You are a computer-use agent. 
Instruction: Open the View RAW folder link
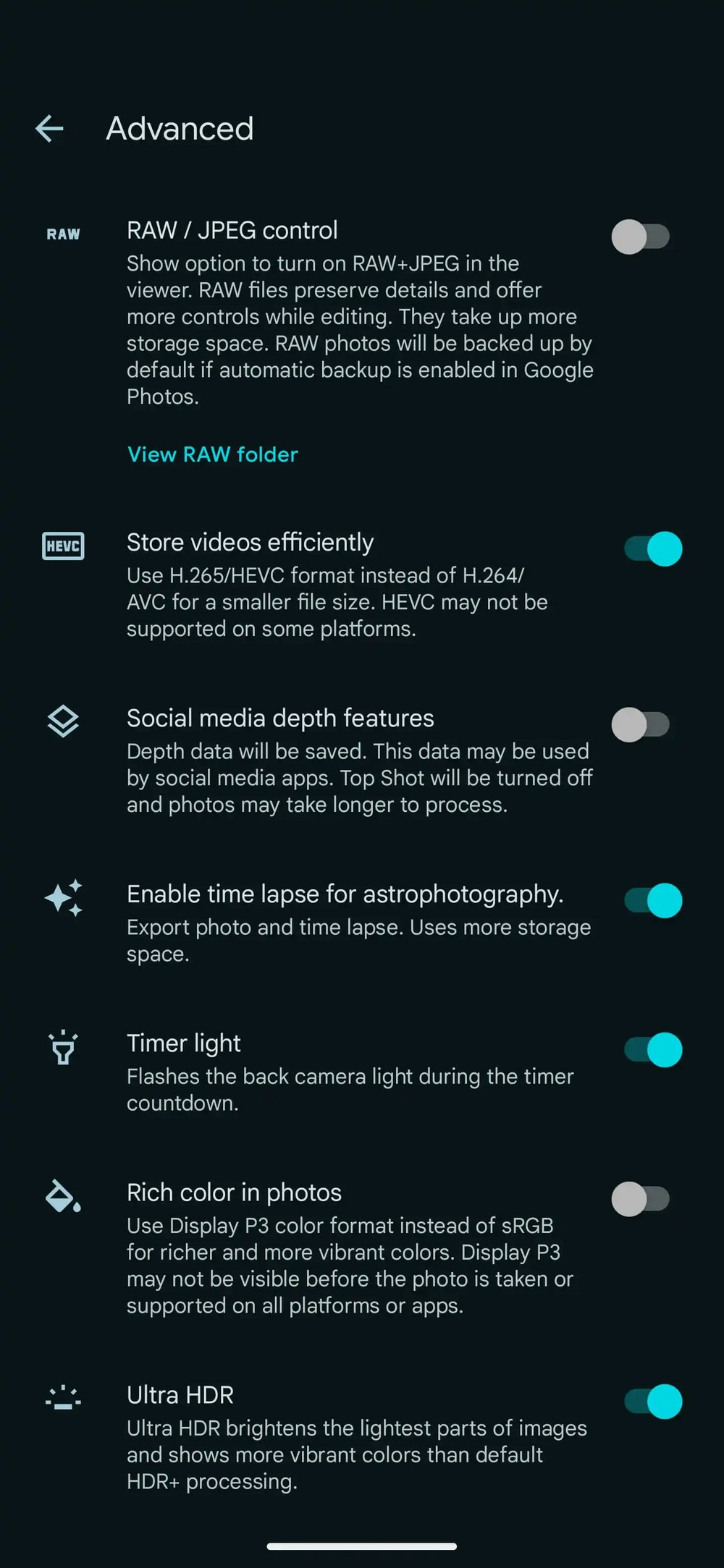pyautogui.click(x=212, y=454)
